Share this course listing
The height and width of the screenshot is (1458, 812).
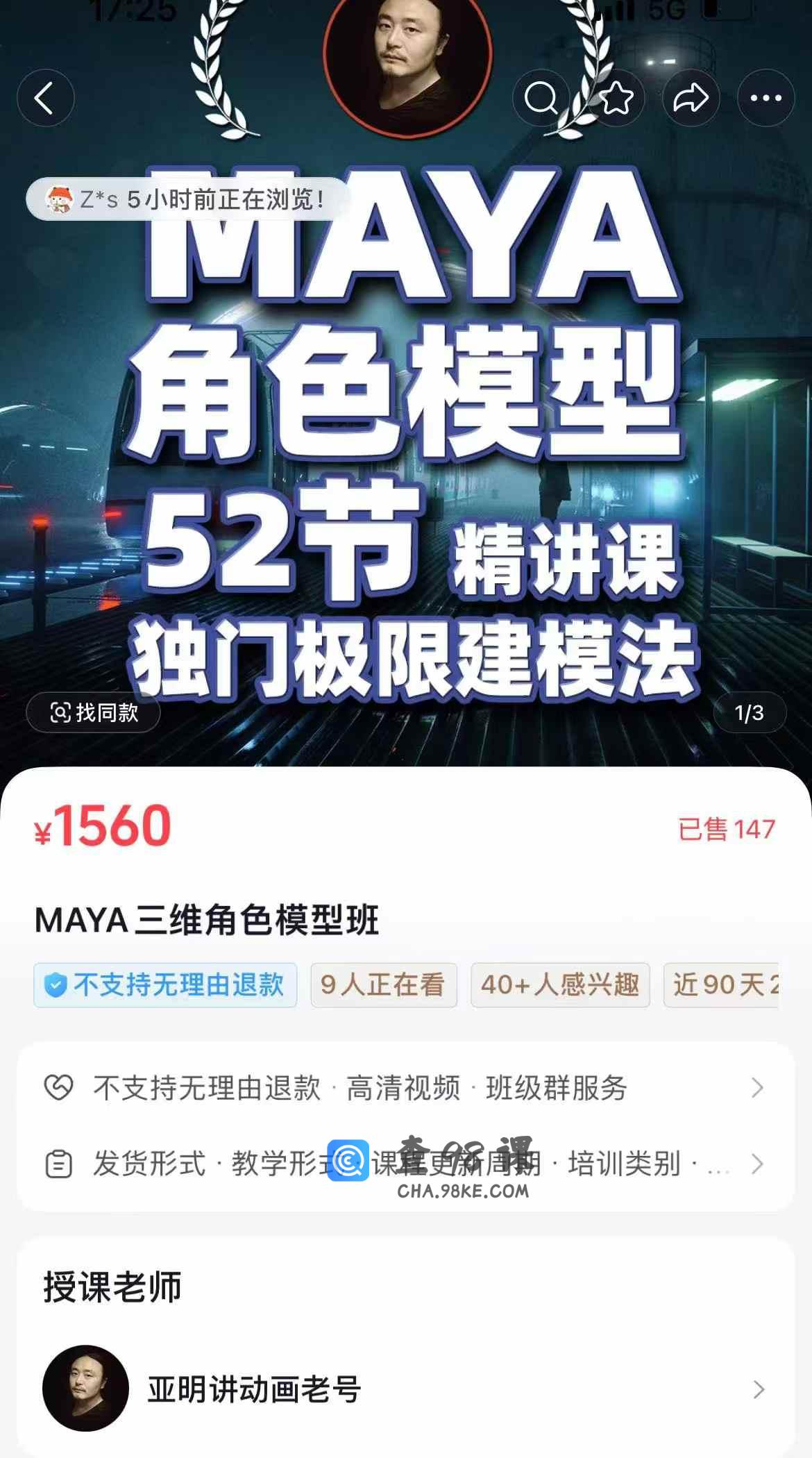click(691, 98)
